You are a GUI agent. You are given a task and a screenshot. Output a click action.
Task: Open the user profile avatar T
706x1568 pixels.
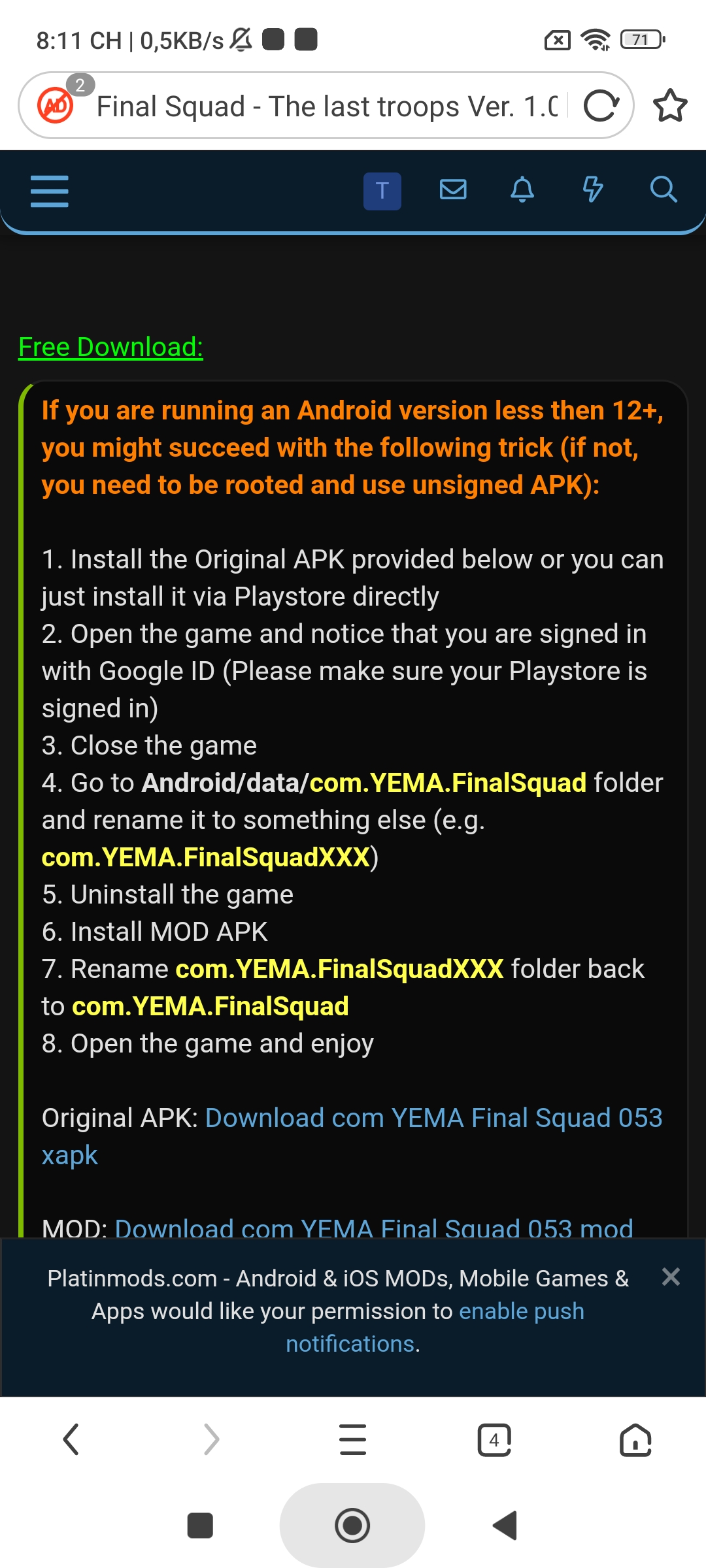coord(382,191)
